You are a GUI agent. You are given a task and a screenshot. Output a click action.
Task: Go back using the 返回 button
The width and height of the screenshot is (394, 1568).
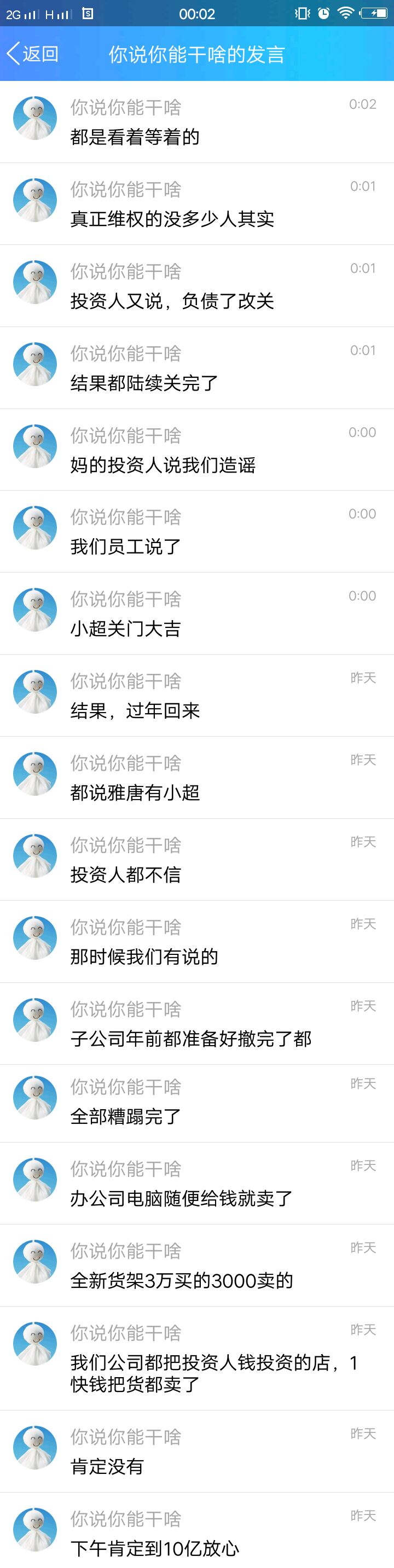(x=33, y=54)
